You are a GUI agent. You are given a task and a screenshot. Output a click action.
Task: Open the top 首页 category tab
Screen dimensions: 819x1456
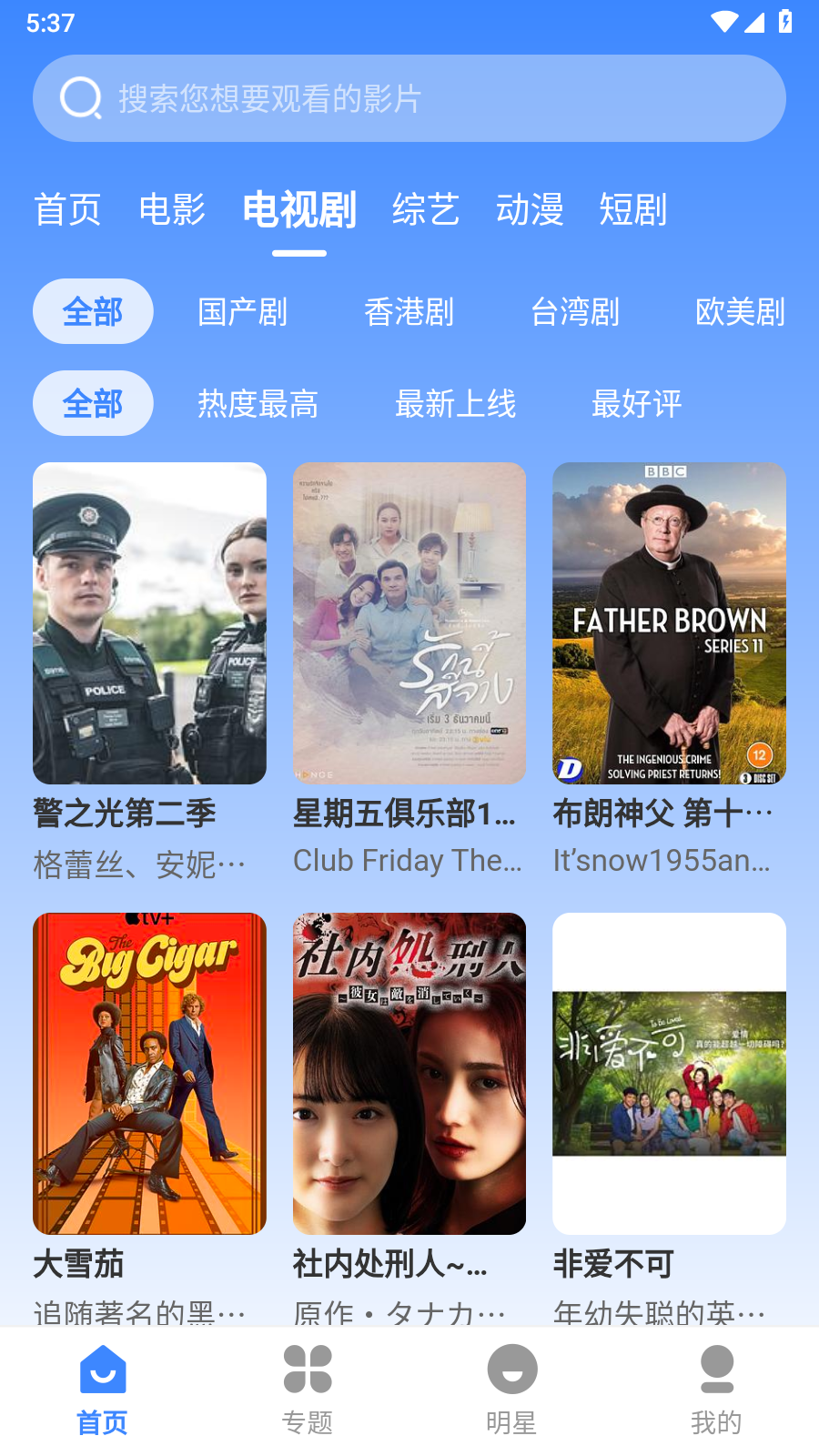tap(67, 210)
